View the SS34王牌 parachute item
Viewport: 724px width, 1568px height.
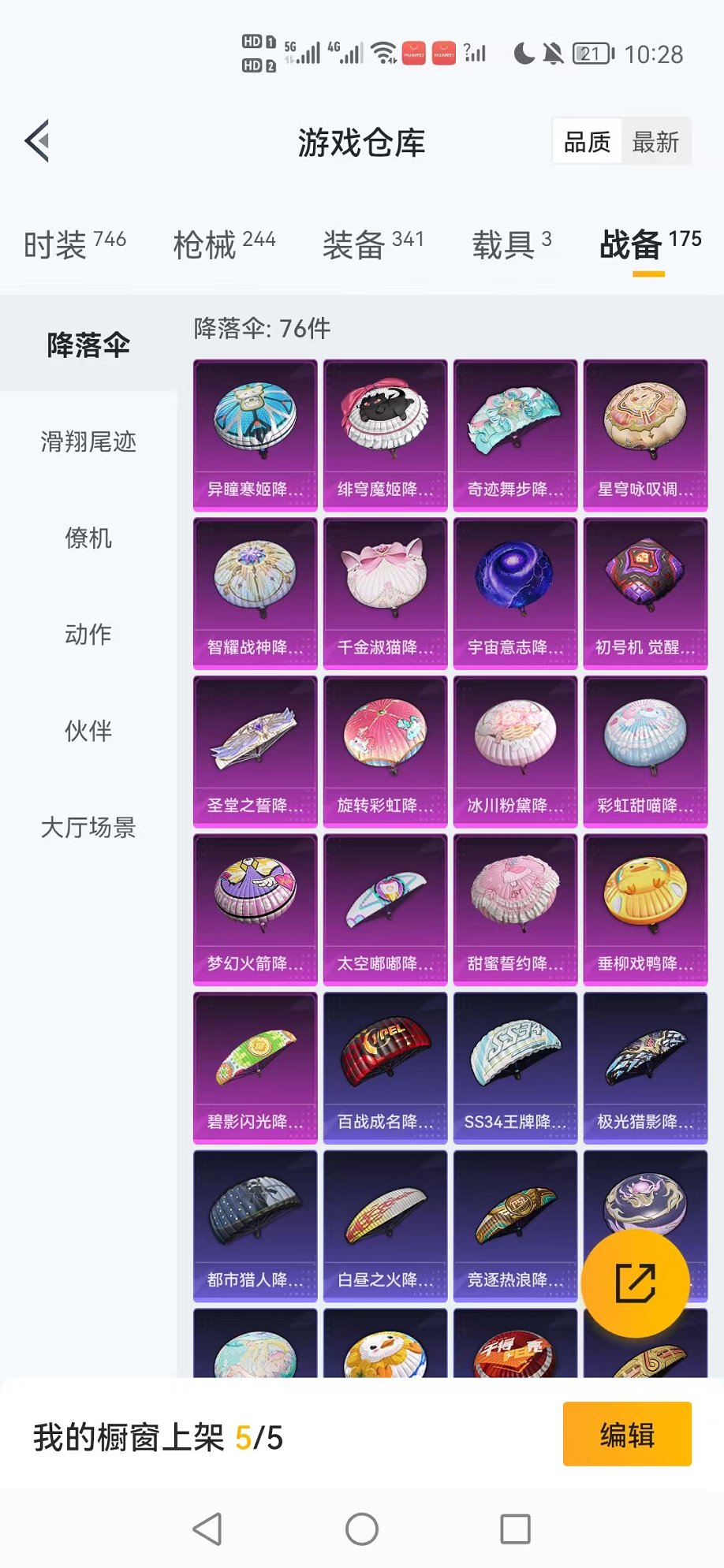515,1067
